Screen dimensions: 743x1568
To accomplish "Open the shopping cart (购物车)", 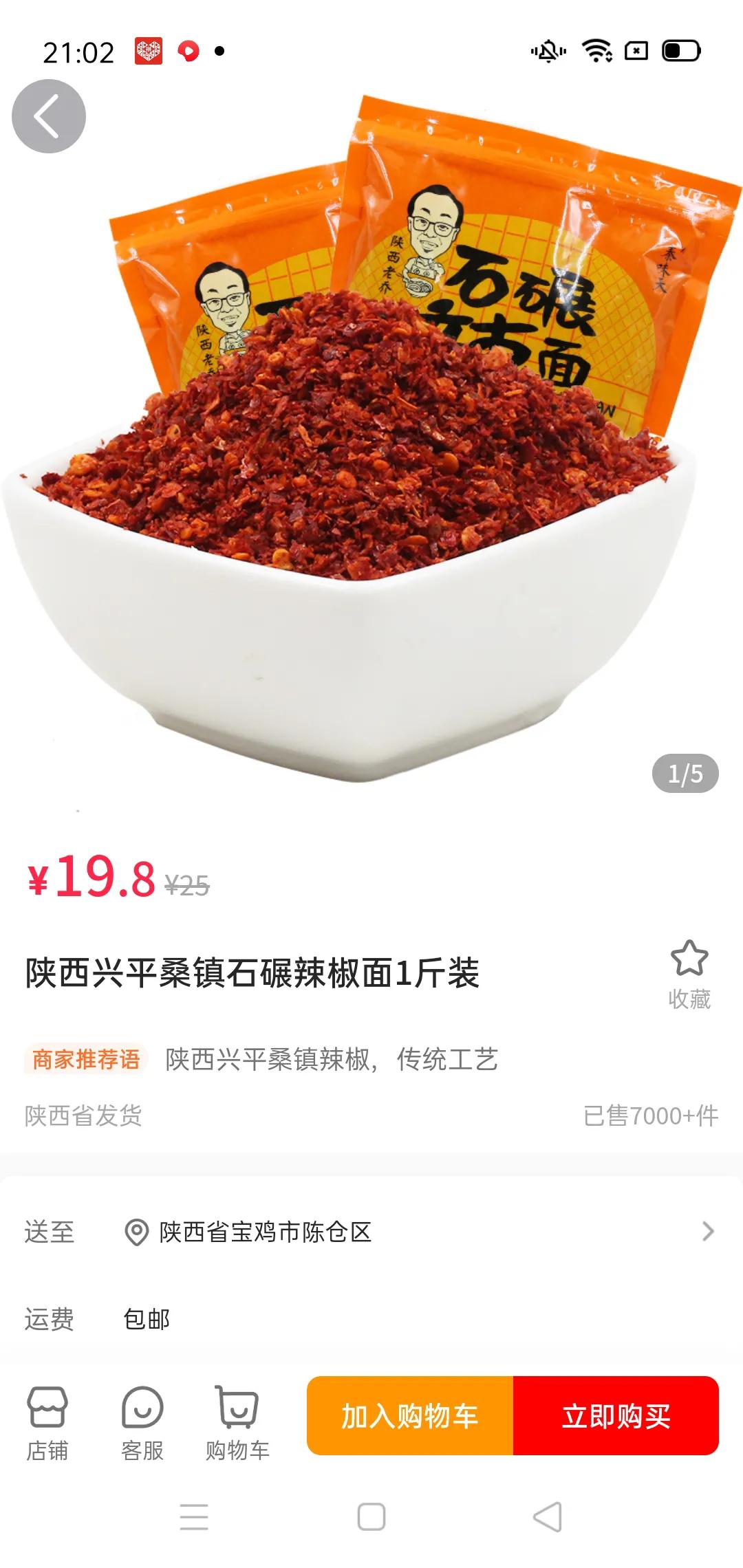I will coord(237,1422).
